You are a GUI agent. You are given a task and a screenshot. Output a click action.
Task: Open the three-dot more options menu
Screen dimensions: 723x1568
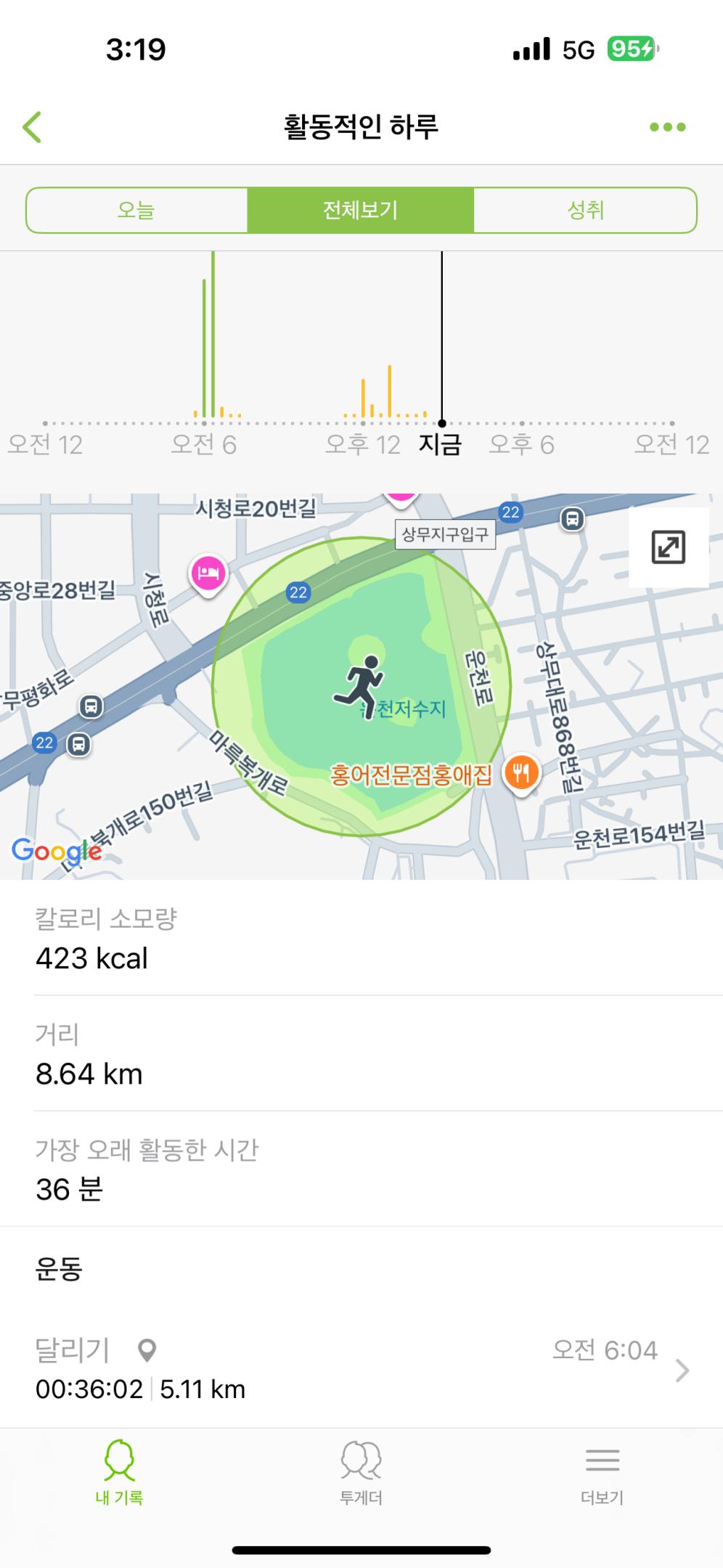[x=667, y=127]
